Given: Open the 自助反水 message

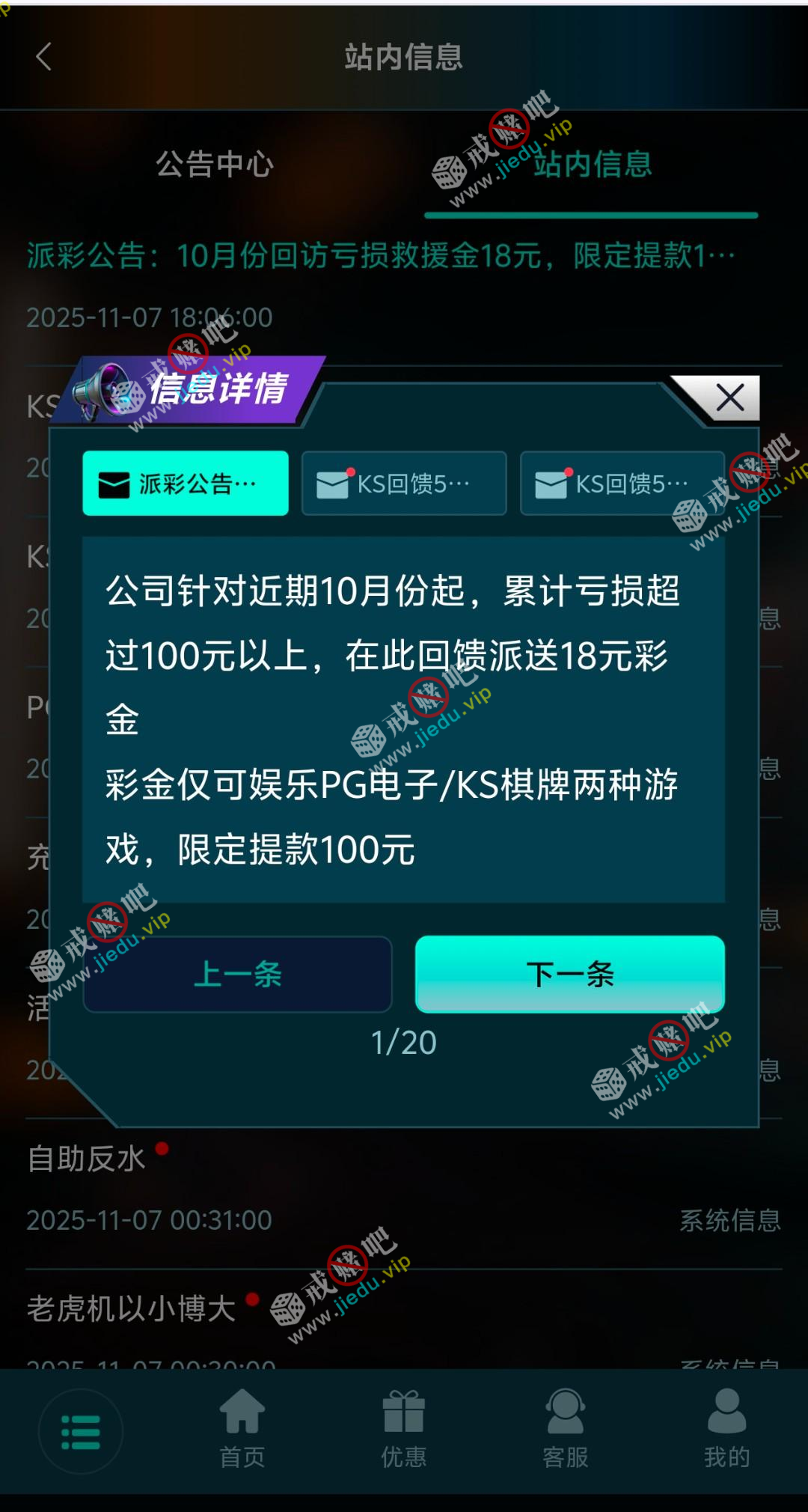Looking at the screenshot, I should (87, 1159).
